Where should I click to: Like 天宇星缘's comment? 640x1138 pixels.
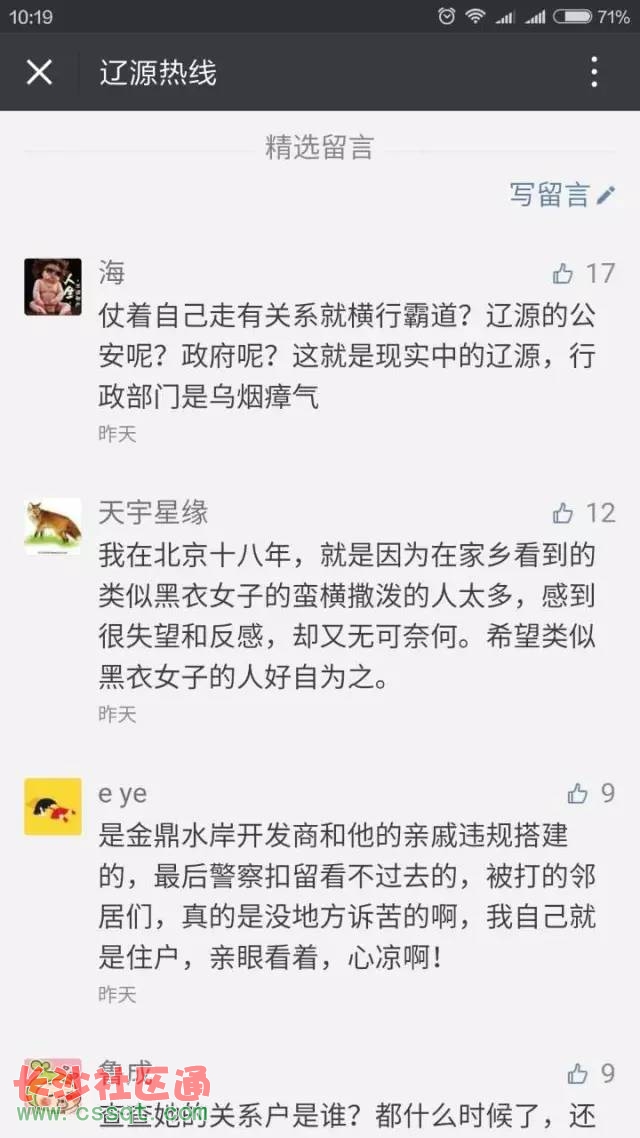click(x=564, y=513)
